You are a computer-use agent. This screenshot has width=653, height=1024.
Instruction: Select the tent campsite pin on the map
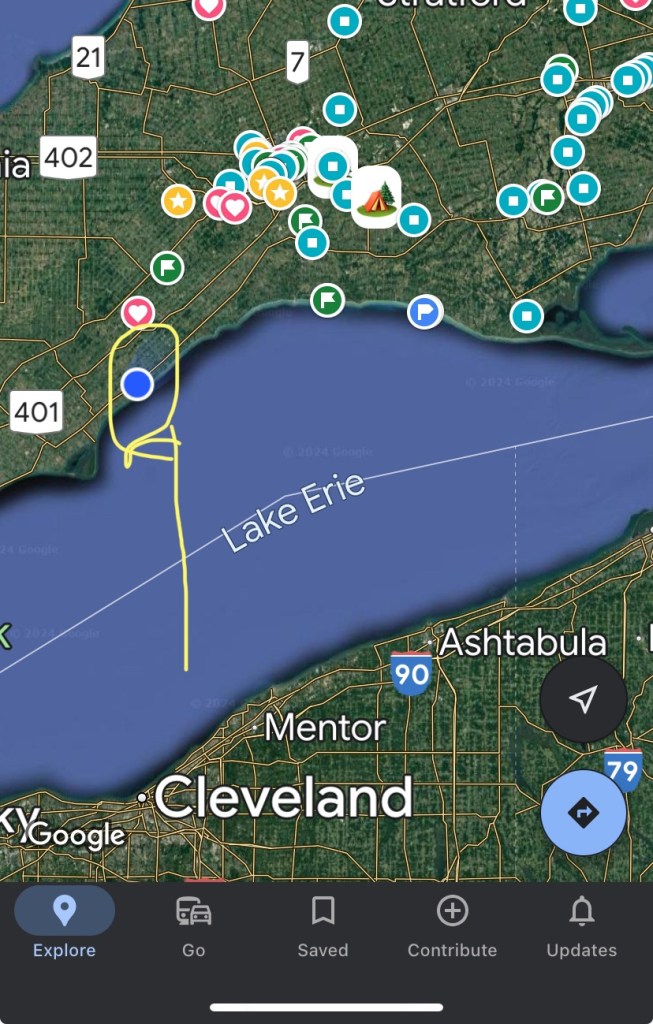click(x=376, y=197)
